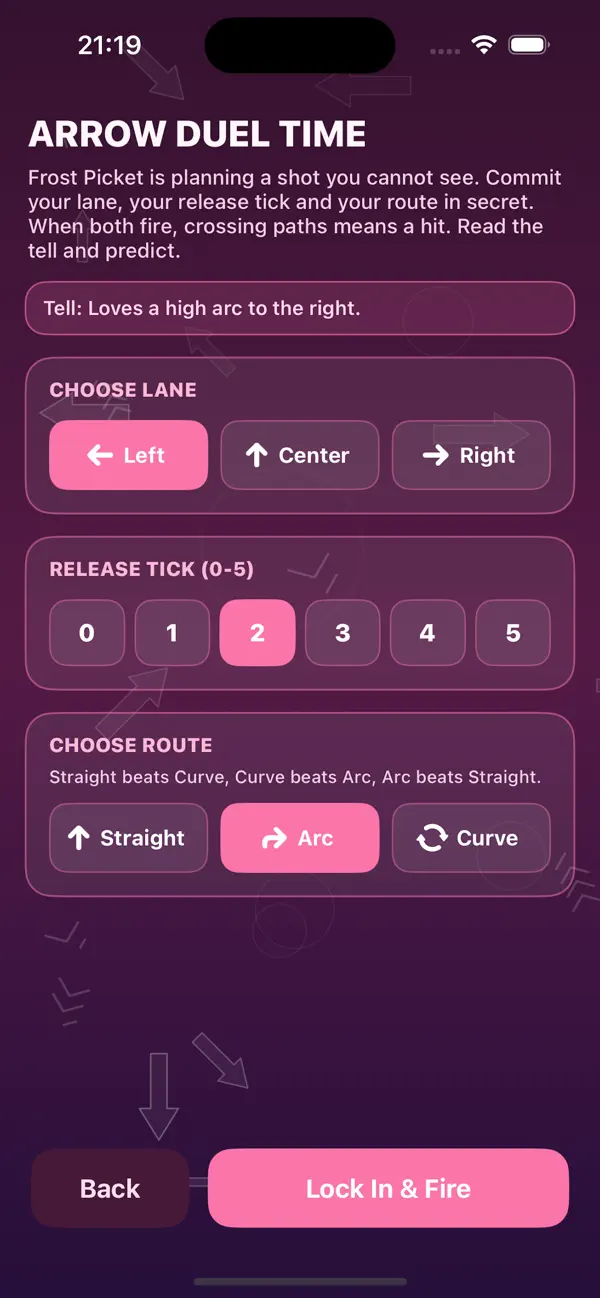Choose release tick 3
This screenshot has height=1298, width=600.
[x=343, y=633]
